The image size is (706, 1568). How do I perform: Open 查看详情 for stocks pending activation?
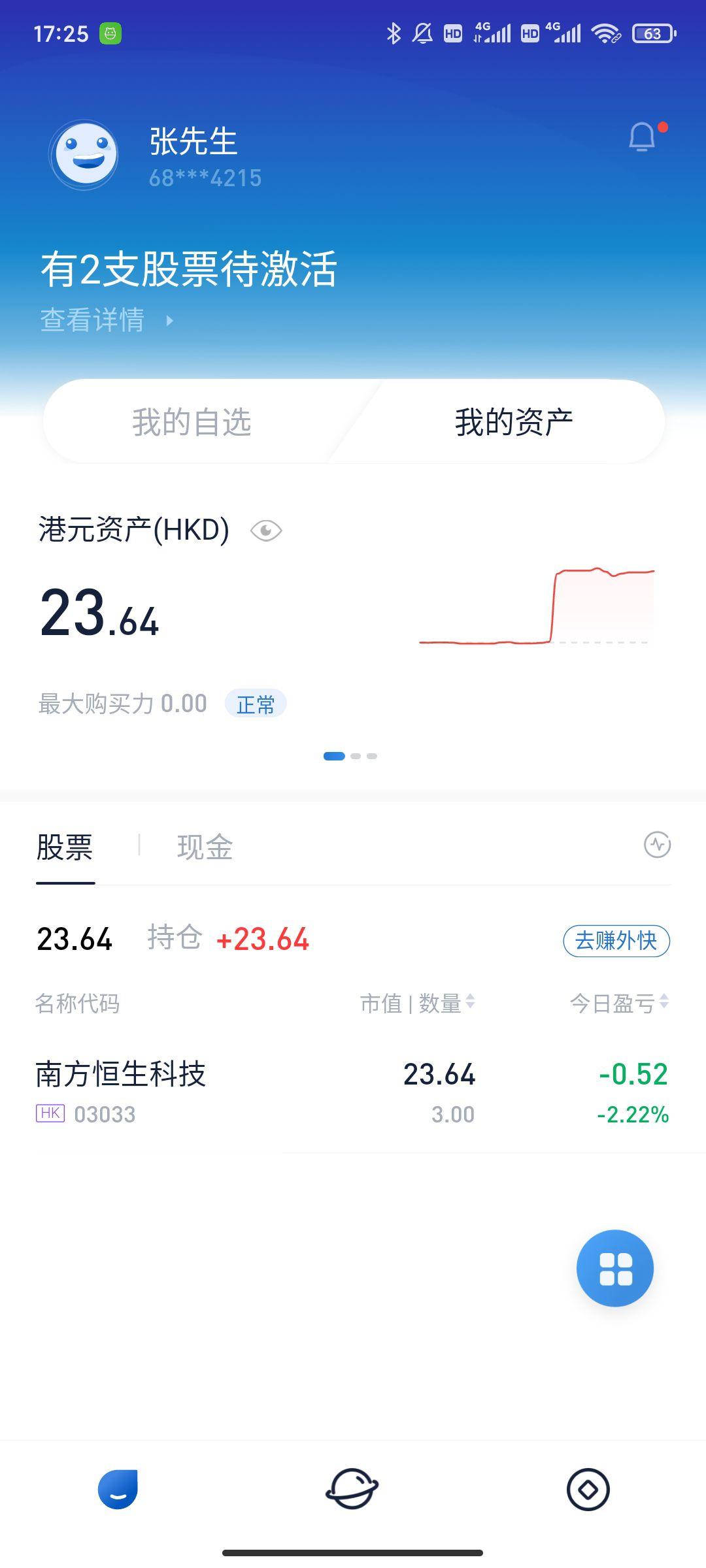107,320
